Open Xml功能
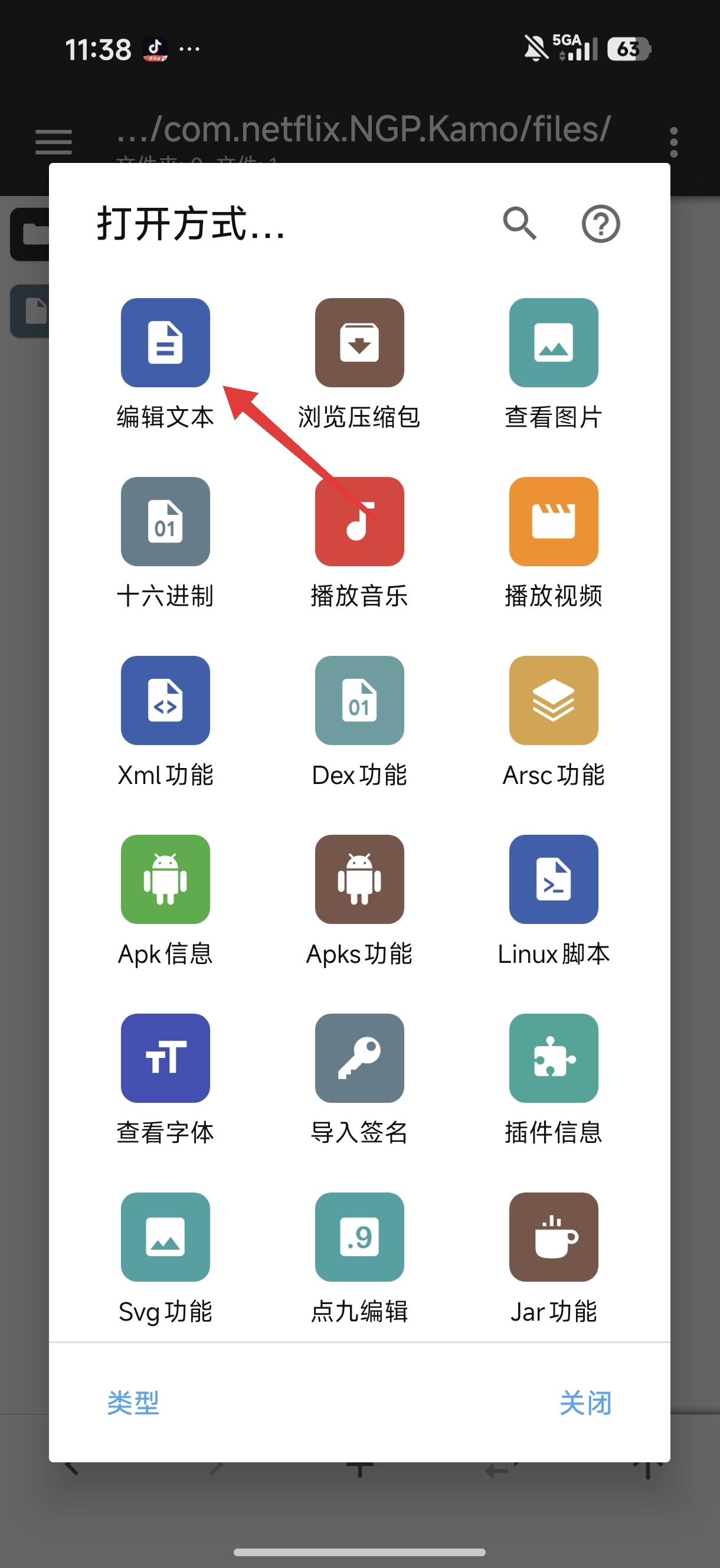The height and width of the screenshot is (1568, 720). click(x=165, y=700)
